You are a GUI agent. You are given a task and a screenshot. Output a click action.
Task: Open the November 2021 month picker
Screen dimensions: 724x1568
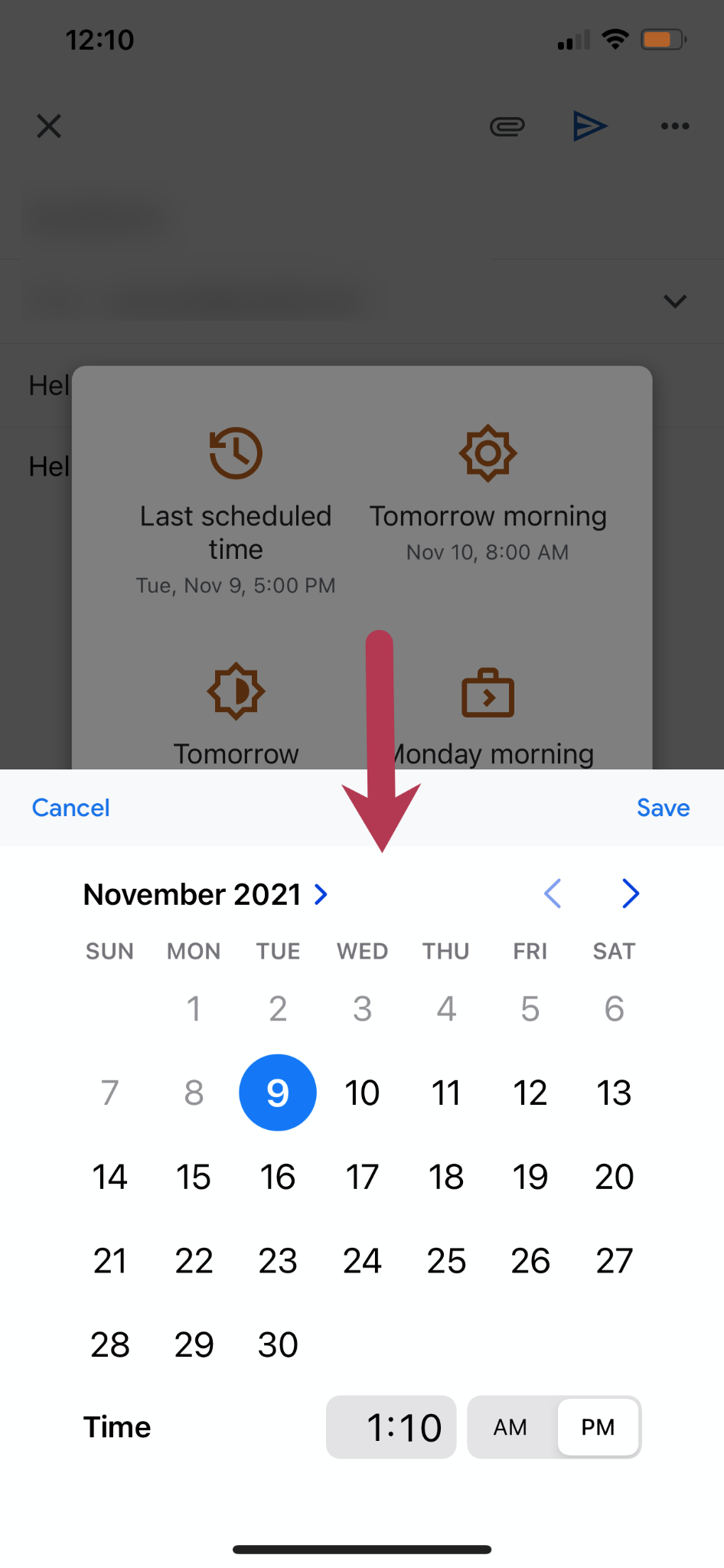pyautogui.click(x=204, y=893)
